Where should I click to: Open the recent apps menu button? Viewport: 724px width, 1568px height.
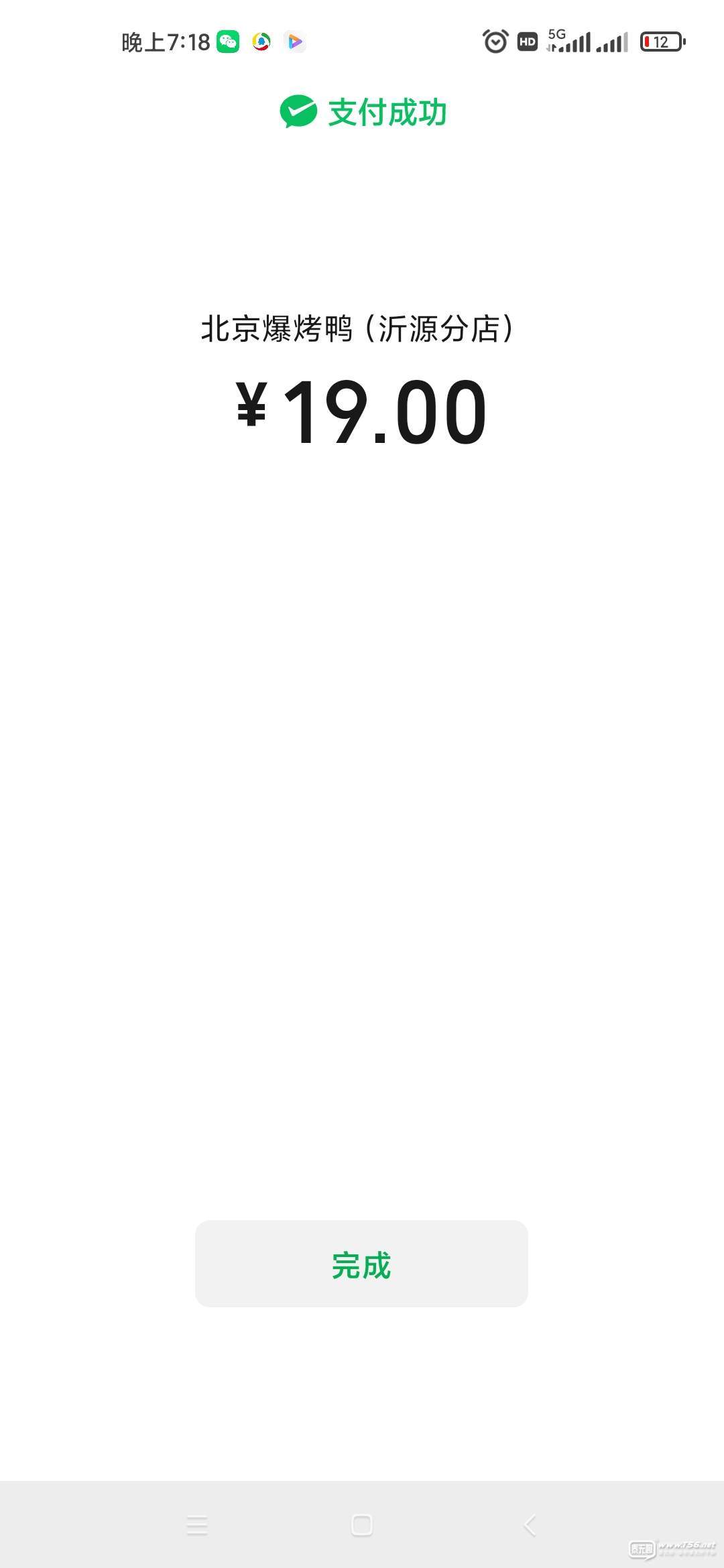tap(197, 1525)
